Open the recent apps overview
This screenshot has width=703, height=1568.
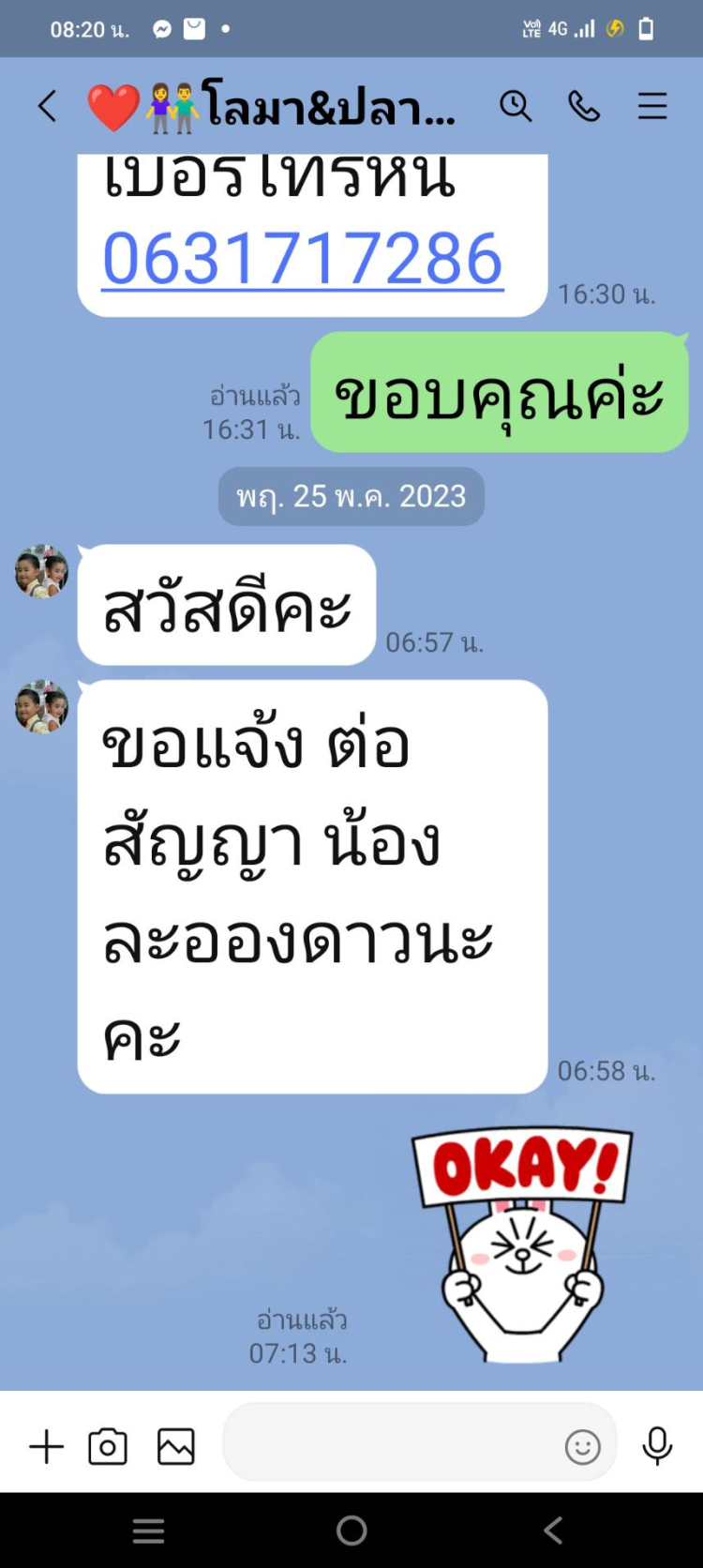point(149,1530)
